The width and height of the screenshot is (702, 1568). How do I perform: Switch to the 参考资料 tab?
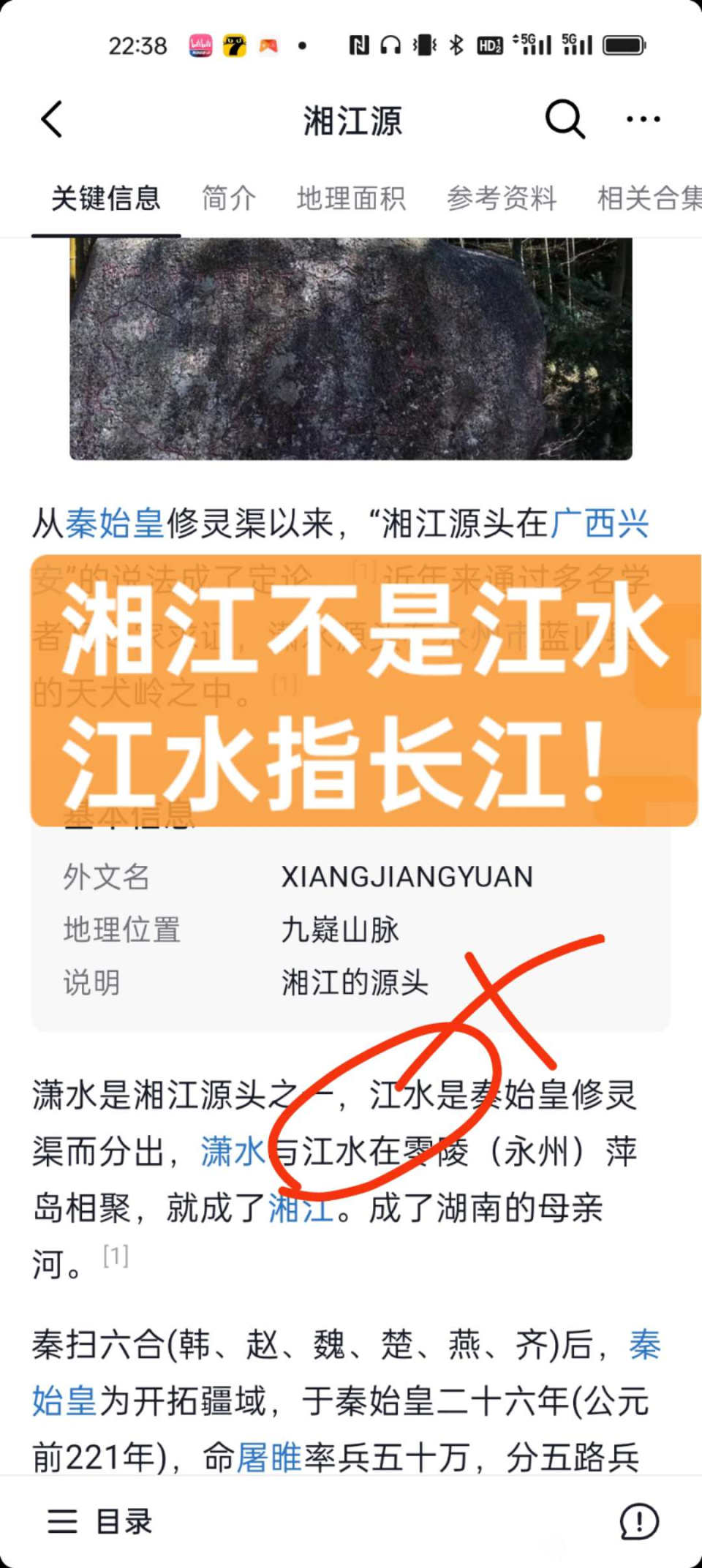pos(502,198)
